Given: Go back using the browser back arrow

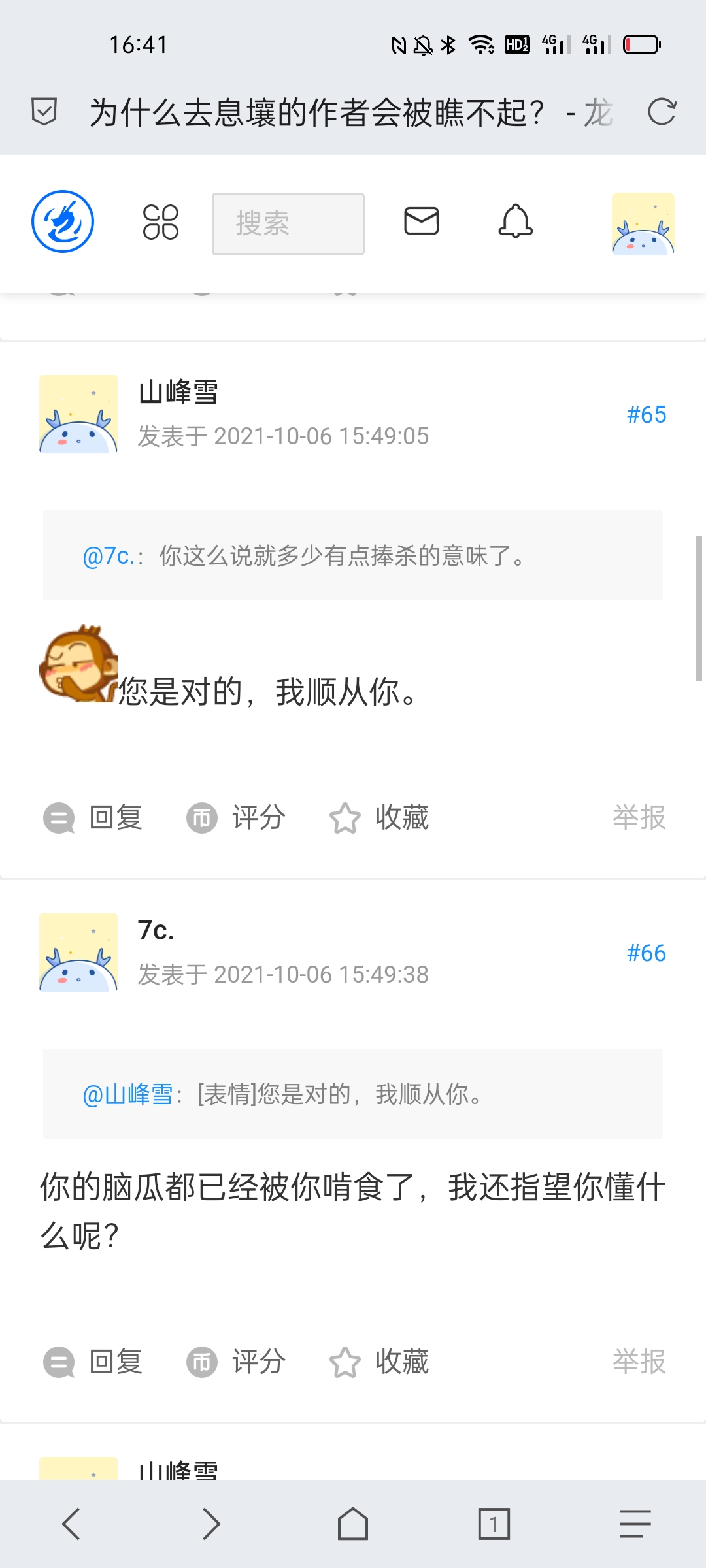Looking at the screenshot, I should (71, 1524).
